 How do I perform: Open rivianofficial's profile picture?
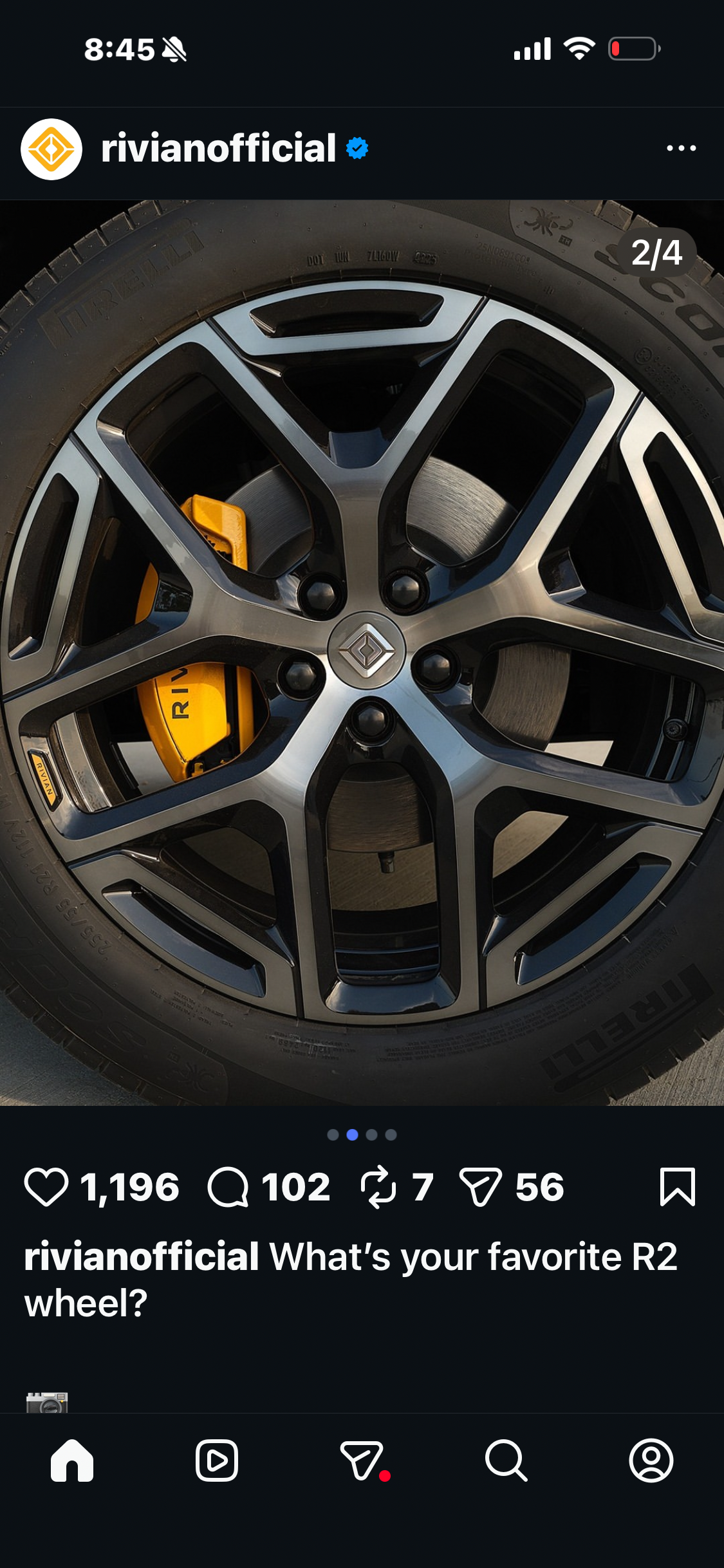tap(51, 149)
